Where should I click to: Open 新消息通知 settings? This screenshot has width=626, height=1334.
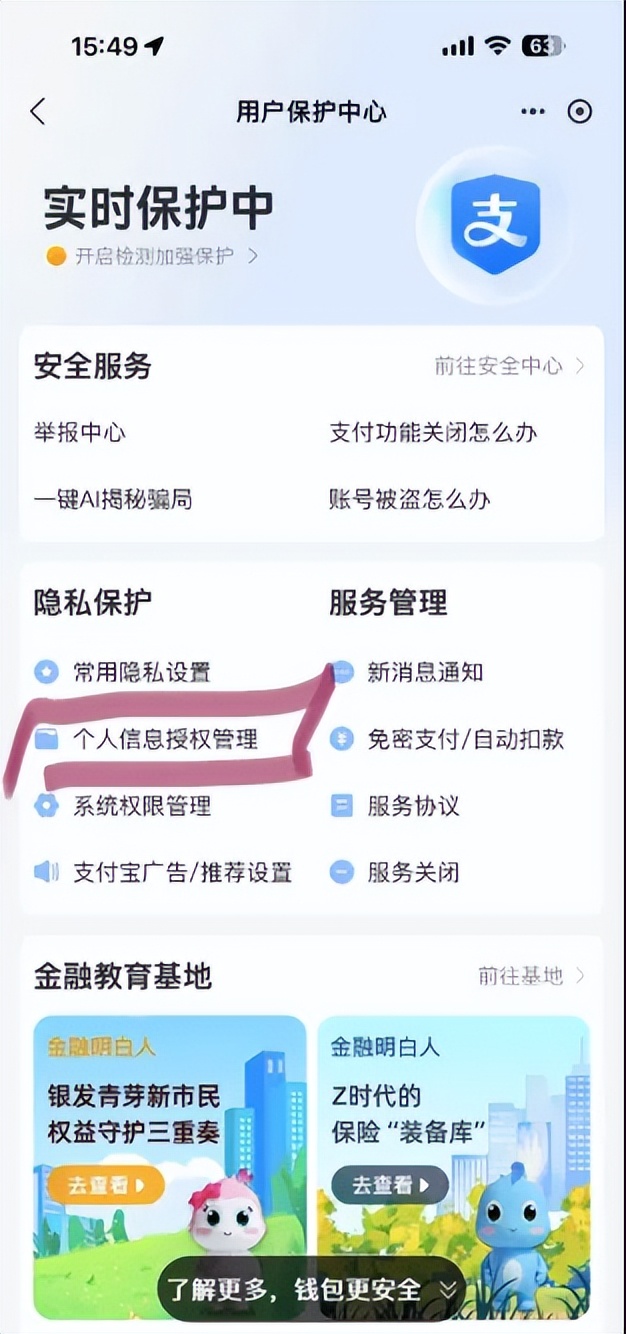[425, 672]
